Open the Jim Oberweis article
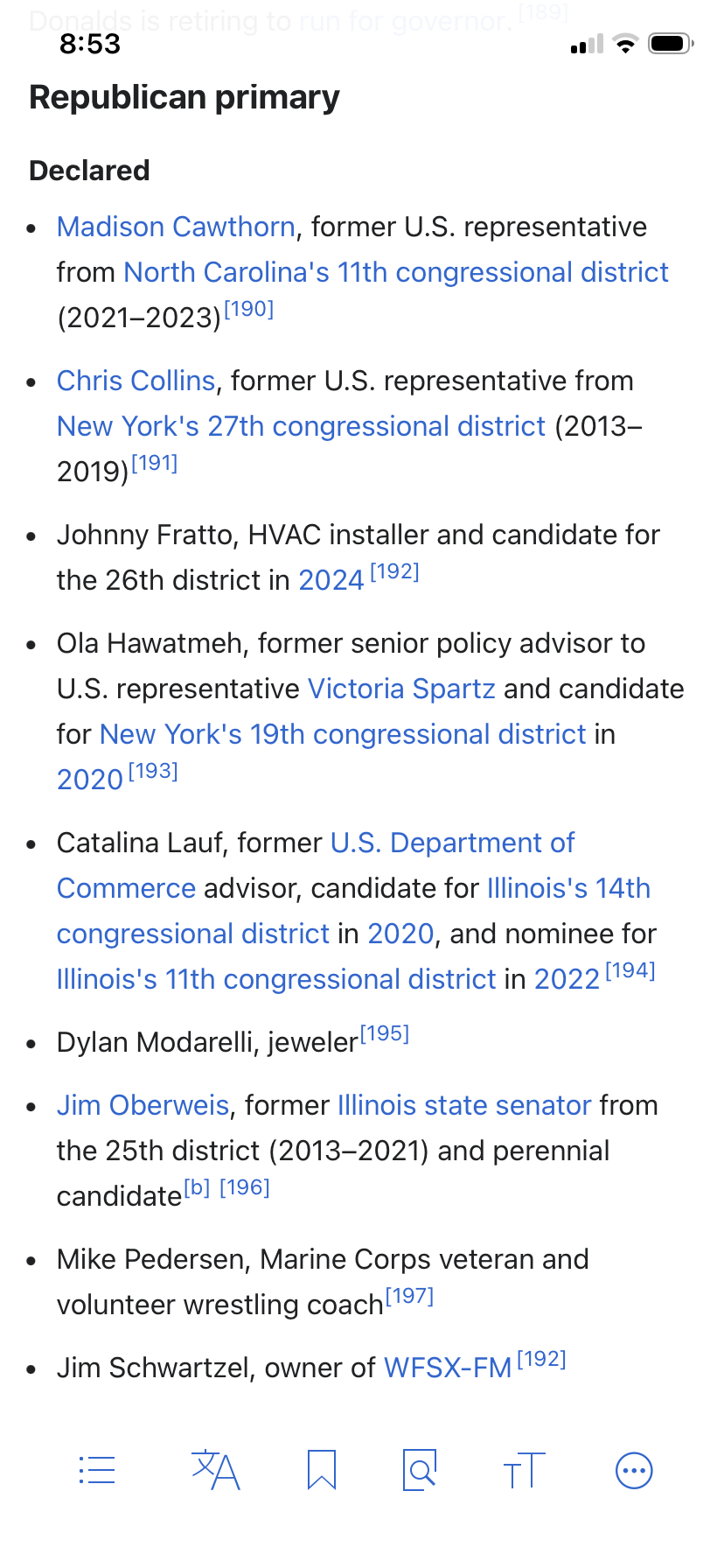Screen dimensions: 724x1568 pos(143,1106)
